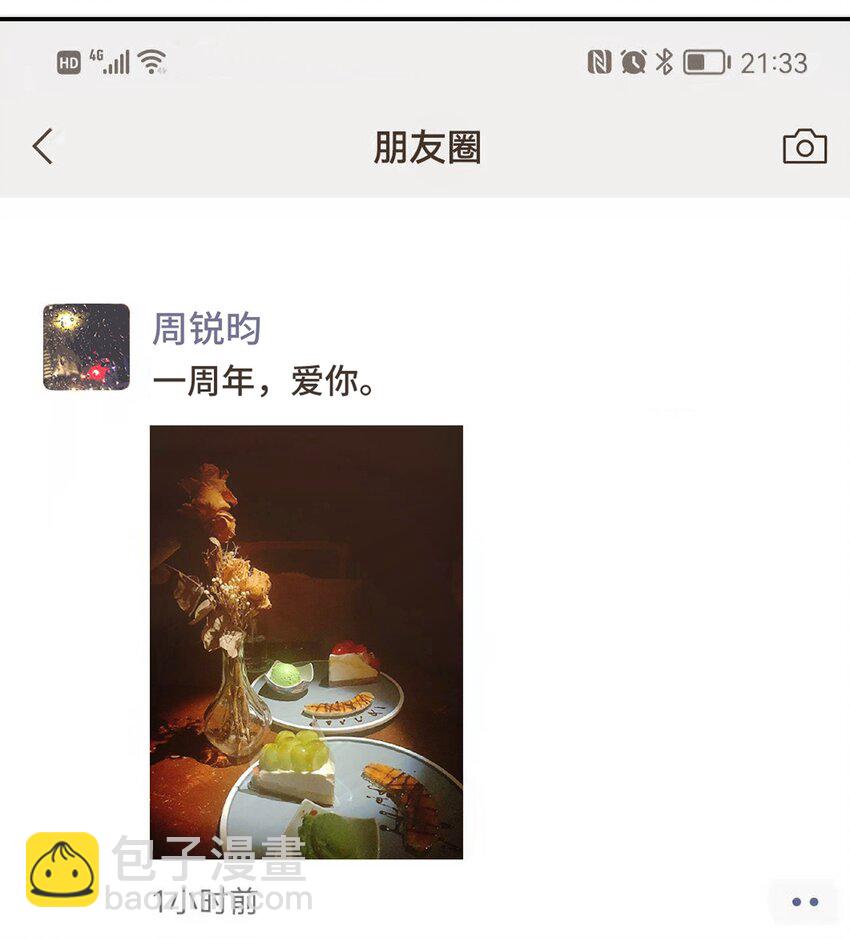View the dessert photo in full screen
This screenshot has height=938, width=850.
coord(306,640)
